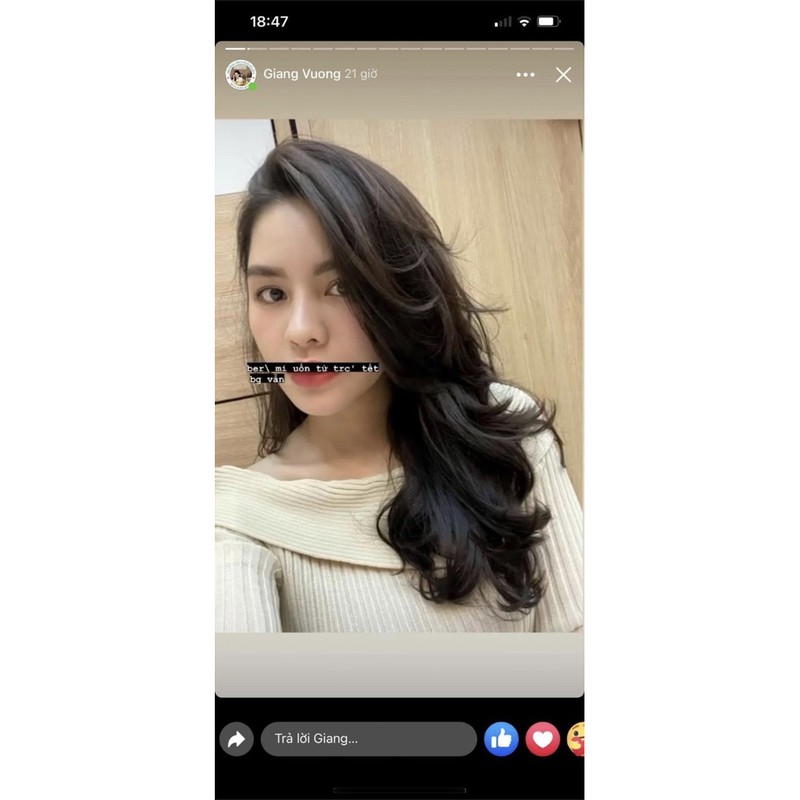
Task: React with the yellow emoji face
Action: coord(577,740)
